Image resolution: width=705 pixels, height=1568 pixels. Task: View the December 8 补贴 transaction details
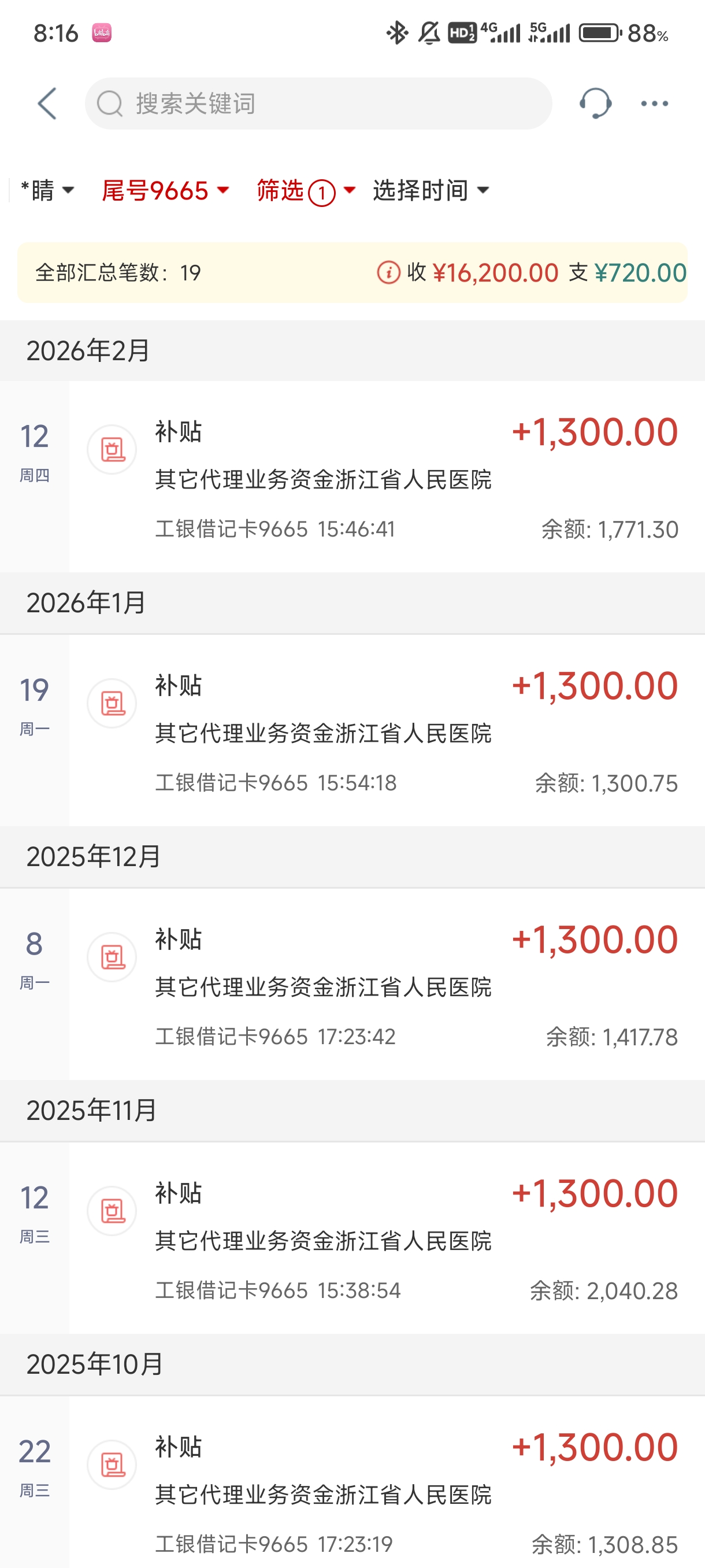[x=385, y=985]
